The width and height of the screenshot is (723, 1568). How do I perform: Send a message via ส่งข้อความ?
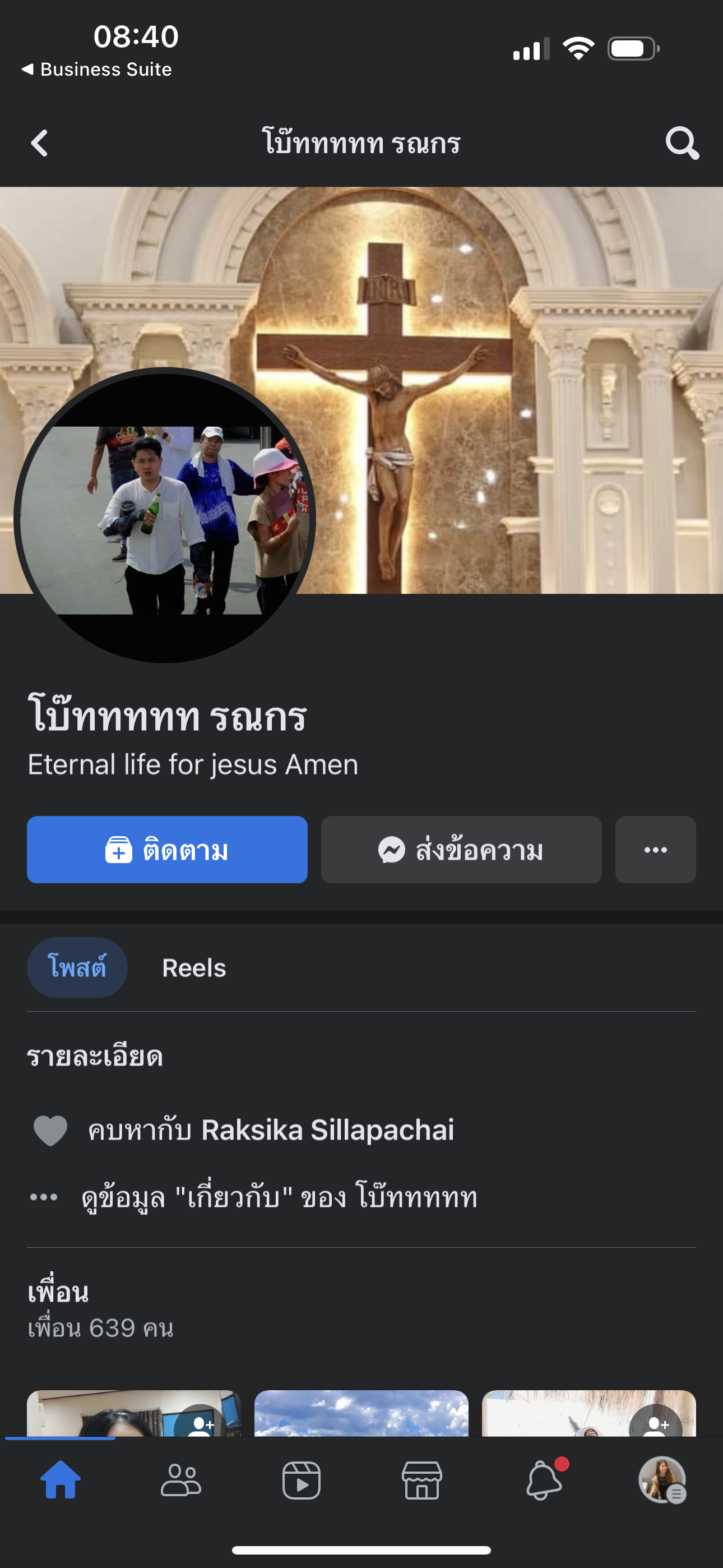pos(461,850)
